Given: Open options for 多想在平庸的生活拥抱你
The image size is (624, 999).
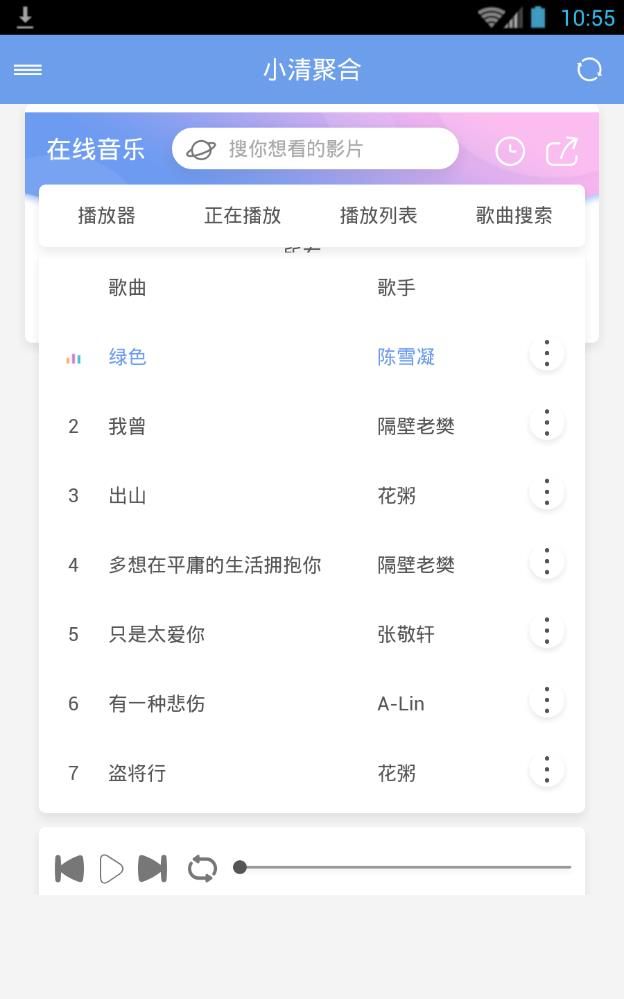Looking at the screenshot, I should 547,562.
